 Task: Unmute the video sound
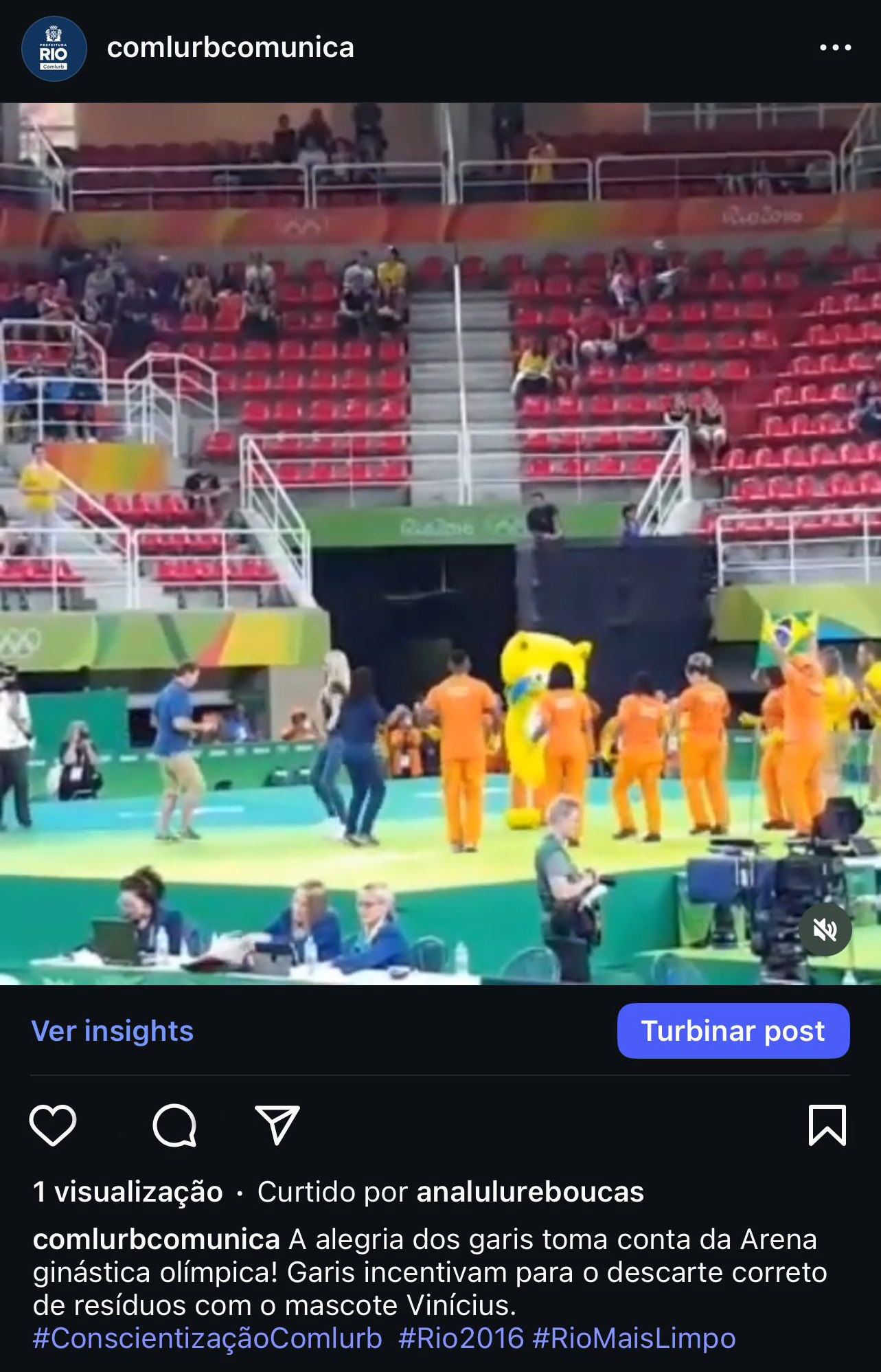coord(825,930)
